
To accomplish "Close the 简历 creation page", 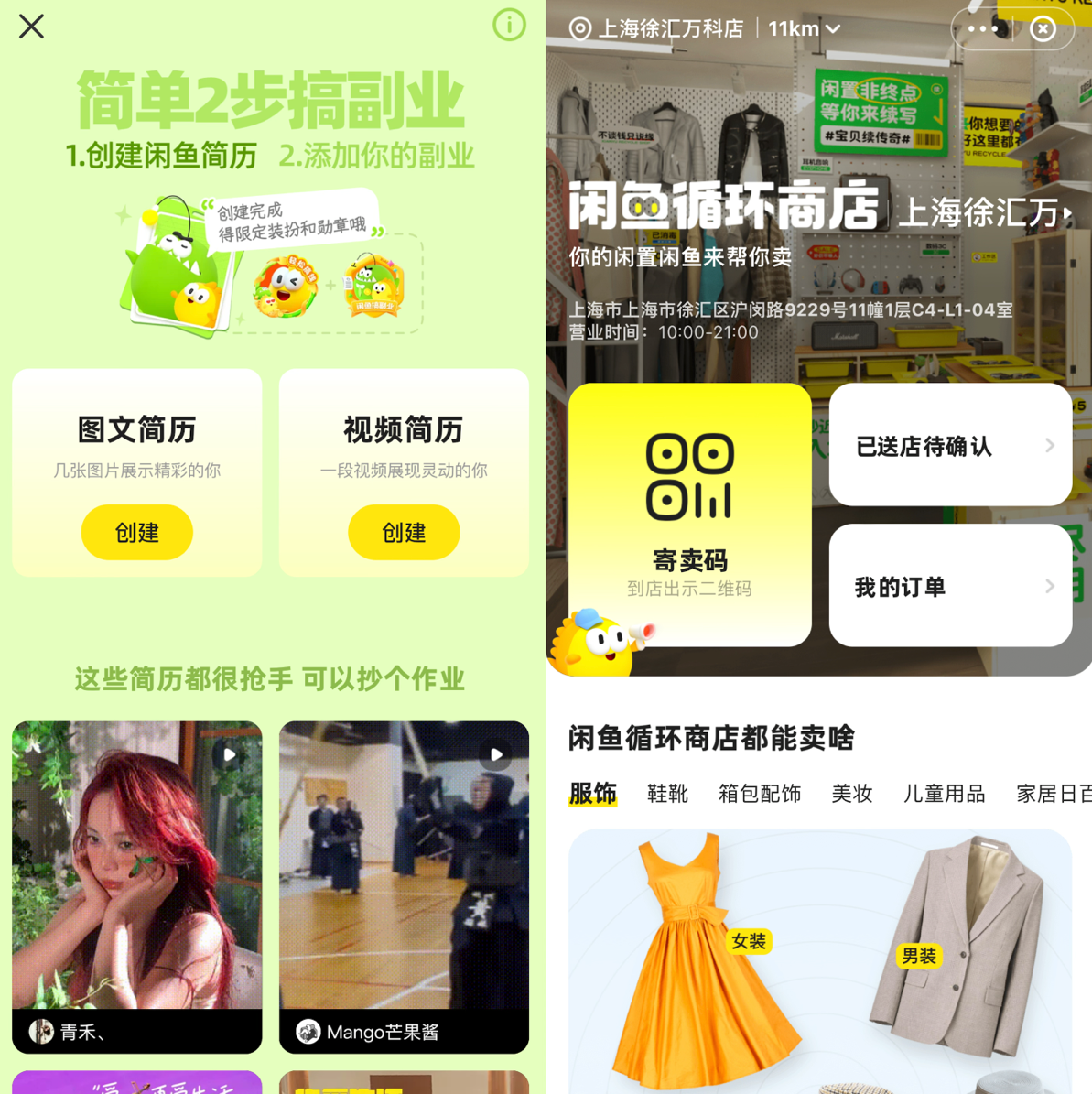I will pos(31,27).
